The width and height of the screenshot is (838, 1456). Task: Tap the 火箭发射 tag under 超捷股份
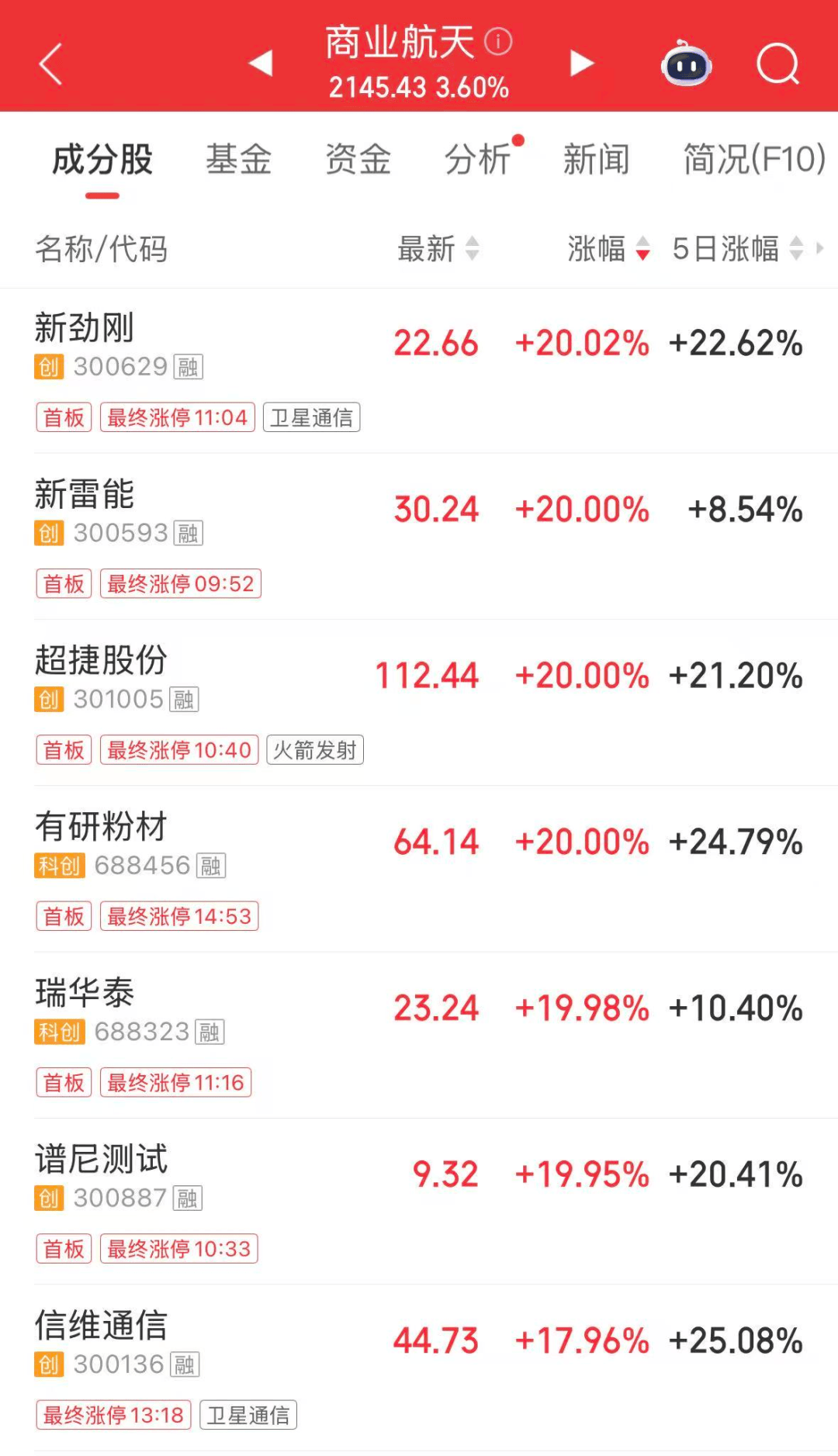click(x=315, y=749)
